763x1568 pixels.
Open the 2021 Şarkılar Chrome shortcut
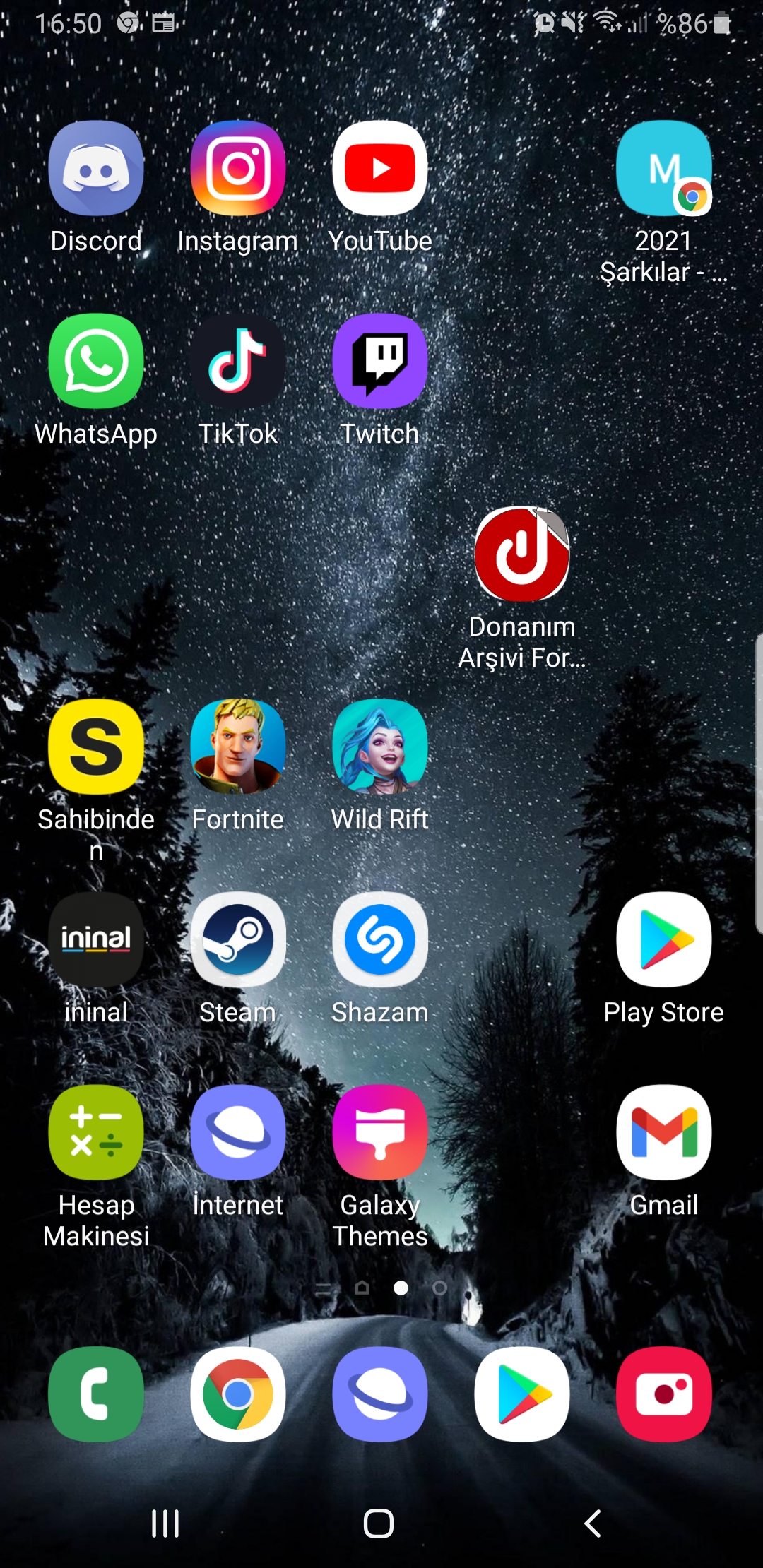[663, 168]
